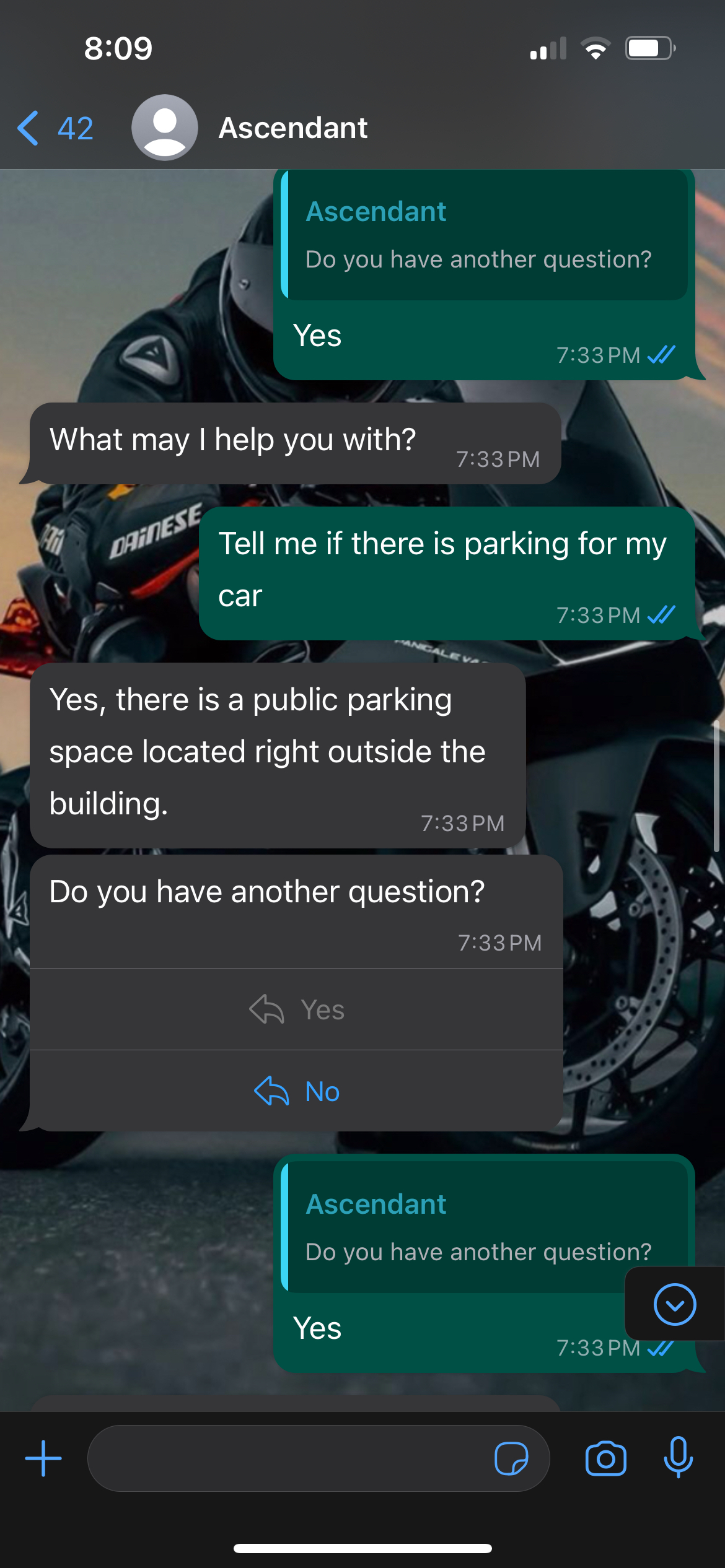Open the attachment options with the plus icon
The image size is (725, 1568).
pos(42,1458)
